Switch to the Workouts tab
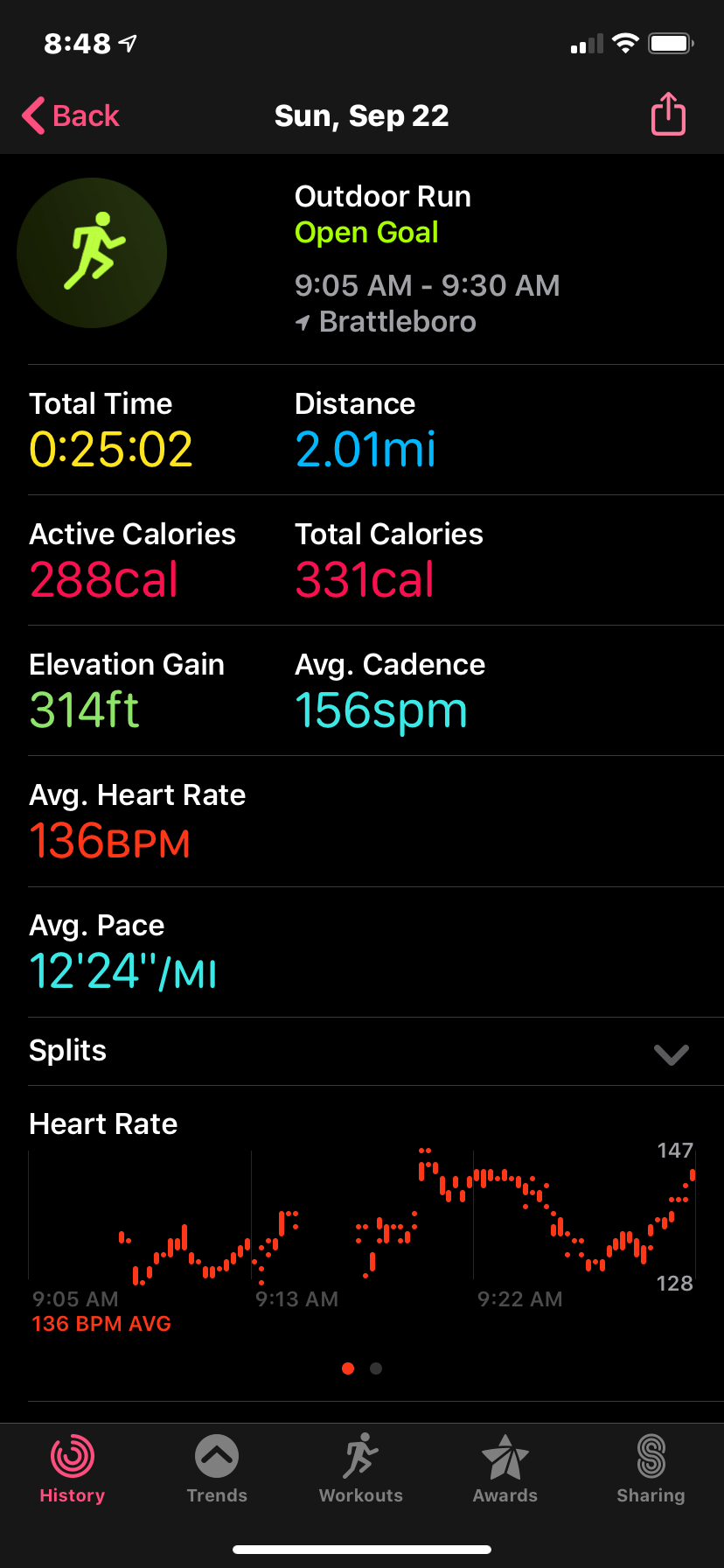Image resolution: width=724 pixels, height=1568 pixels. click(x=361, y=1469)
